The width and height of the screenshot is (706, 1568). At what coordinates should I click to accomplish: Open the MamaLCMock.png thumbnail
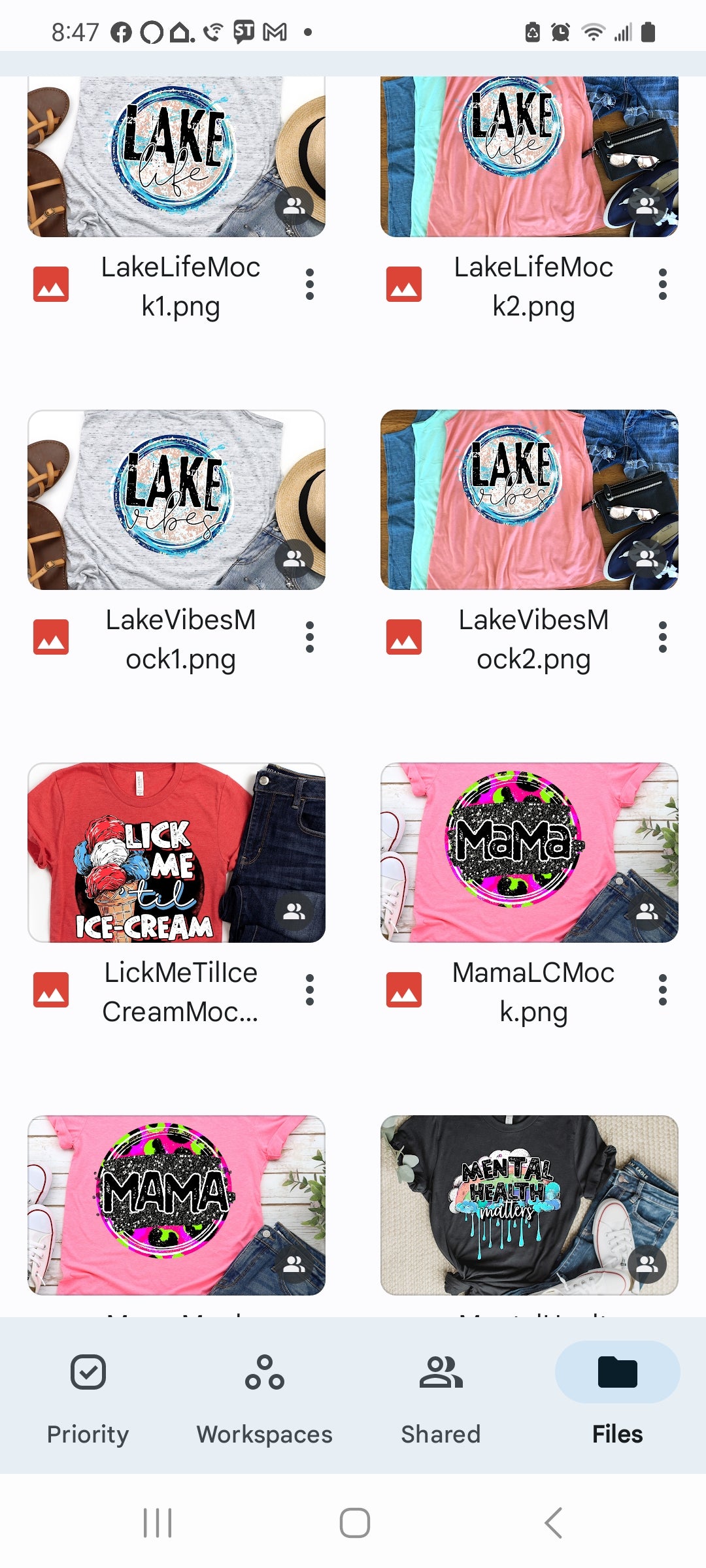point(529,853)
